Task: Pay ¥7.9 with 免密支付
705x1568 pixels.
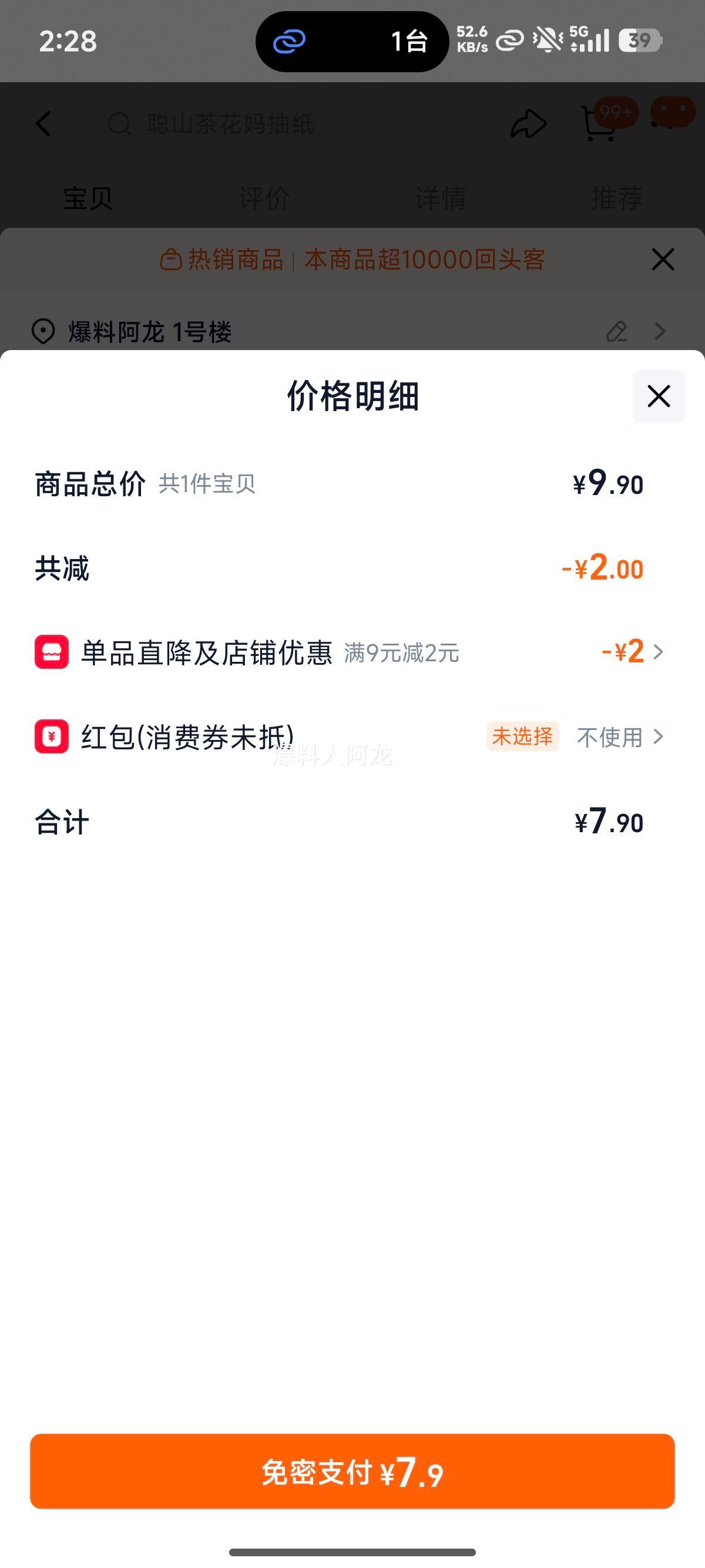Action: click(x=352, y=1472)
